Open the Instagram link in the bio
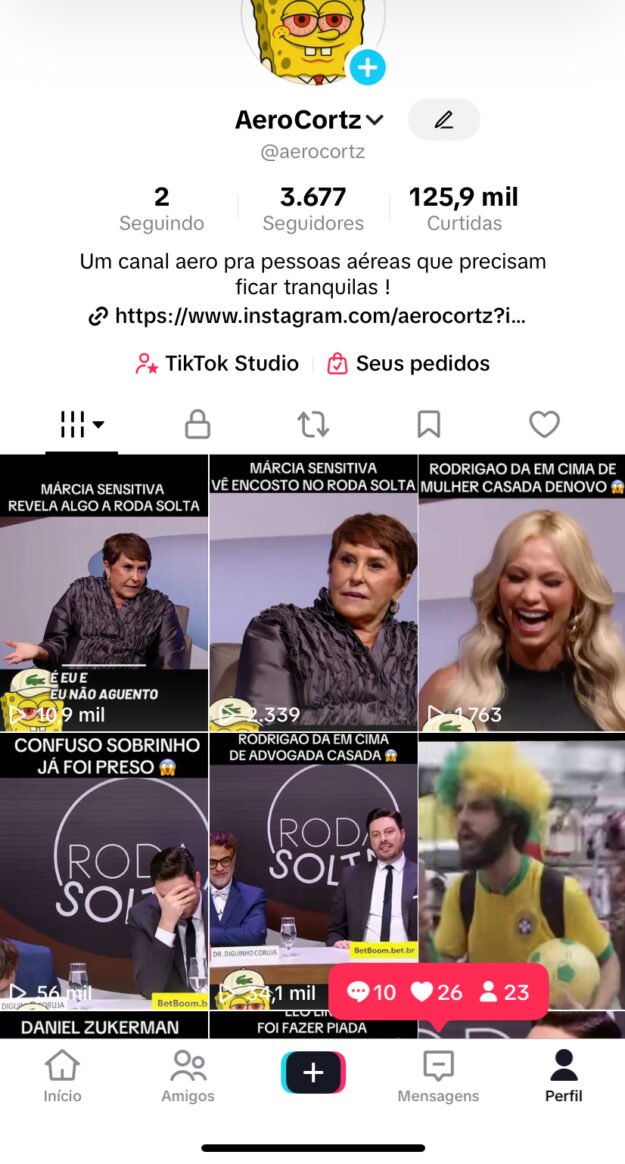 (x=307, y=316)
